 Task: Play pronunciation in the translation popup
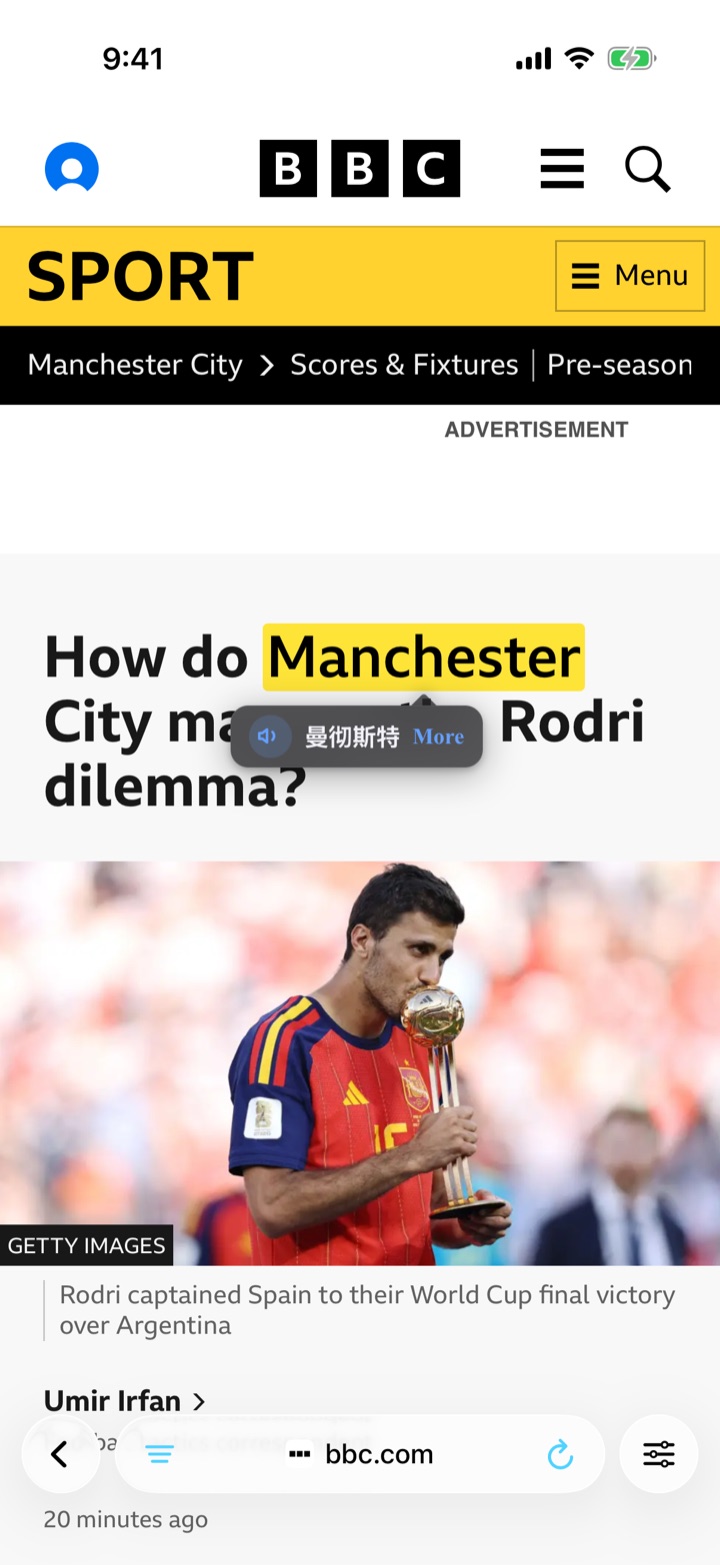point(267,737)
